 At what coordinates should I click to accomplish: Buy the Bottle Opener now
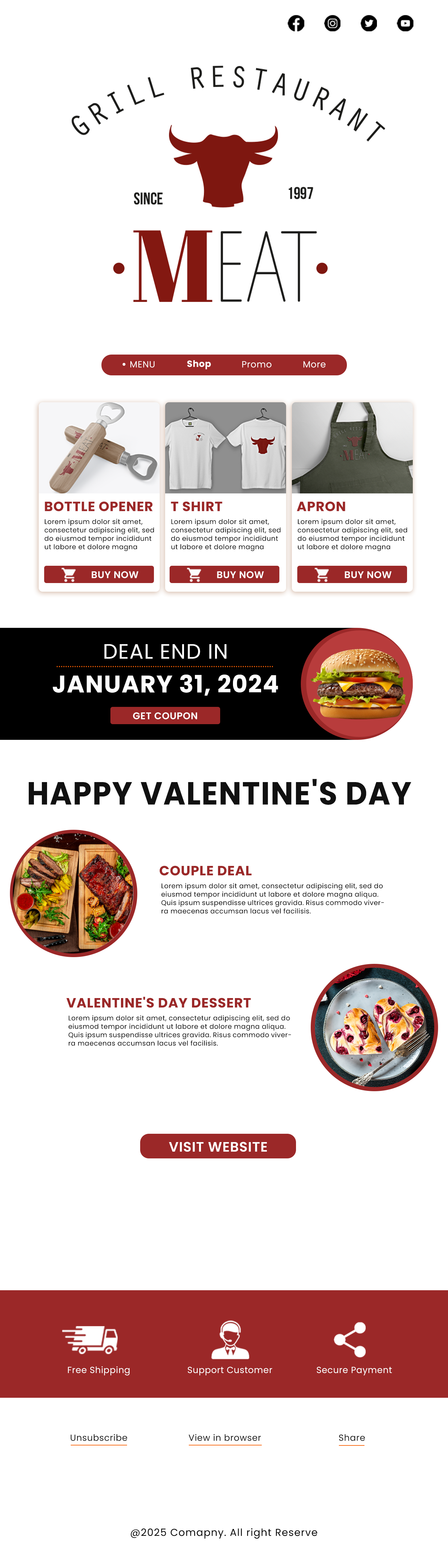pos(99,575)
